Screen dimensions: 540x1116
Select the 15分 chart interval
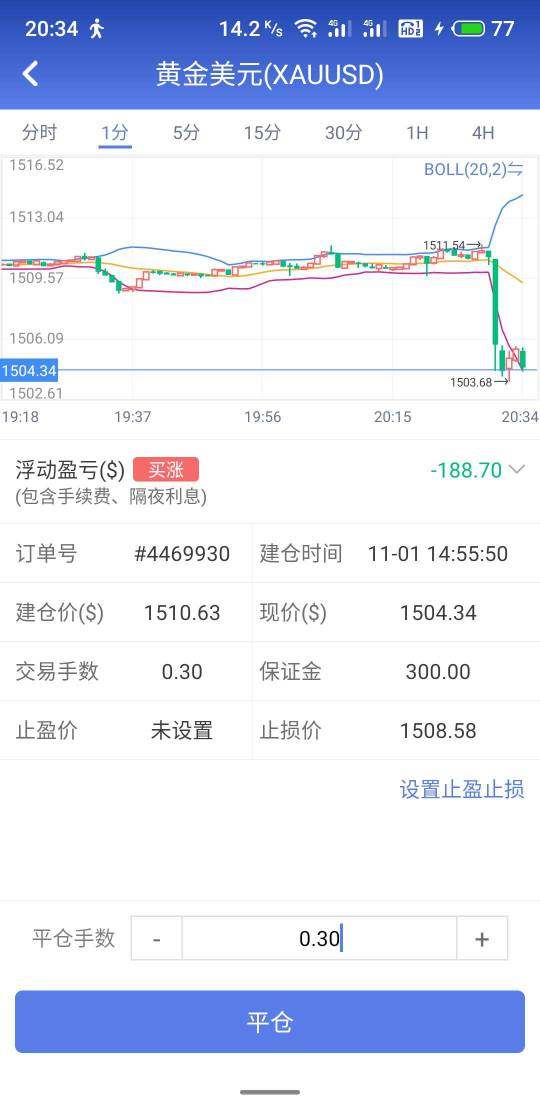click(x=263, y=132)
